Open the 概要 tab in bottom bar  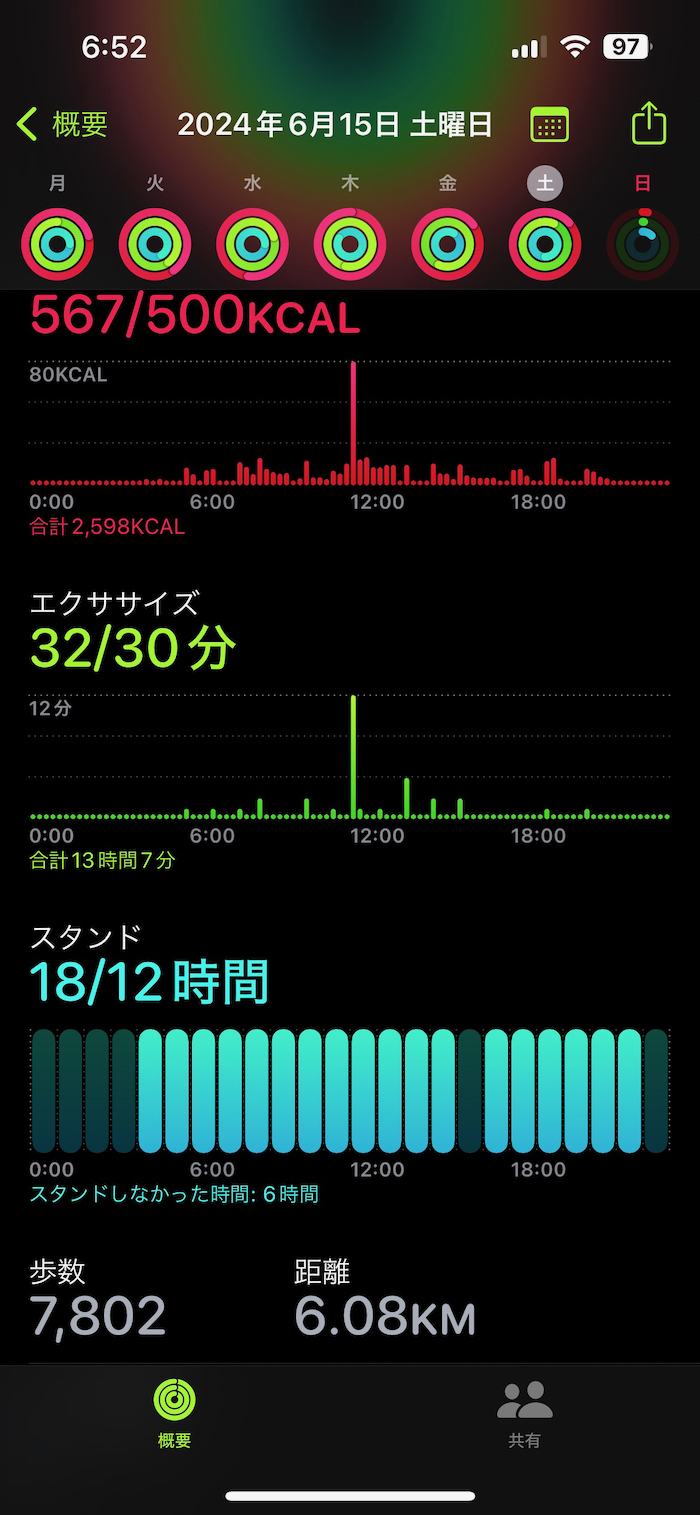click(175, 1412)
